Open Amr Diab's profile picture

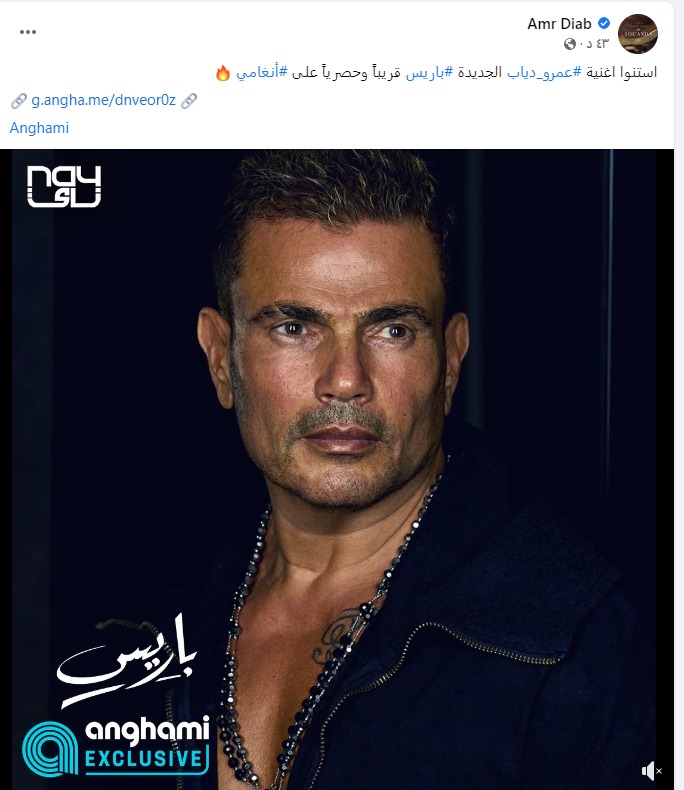(637, 33)
